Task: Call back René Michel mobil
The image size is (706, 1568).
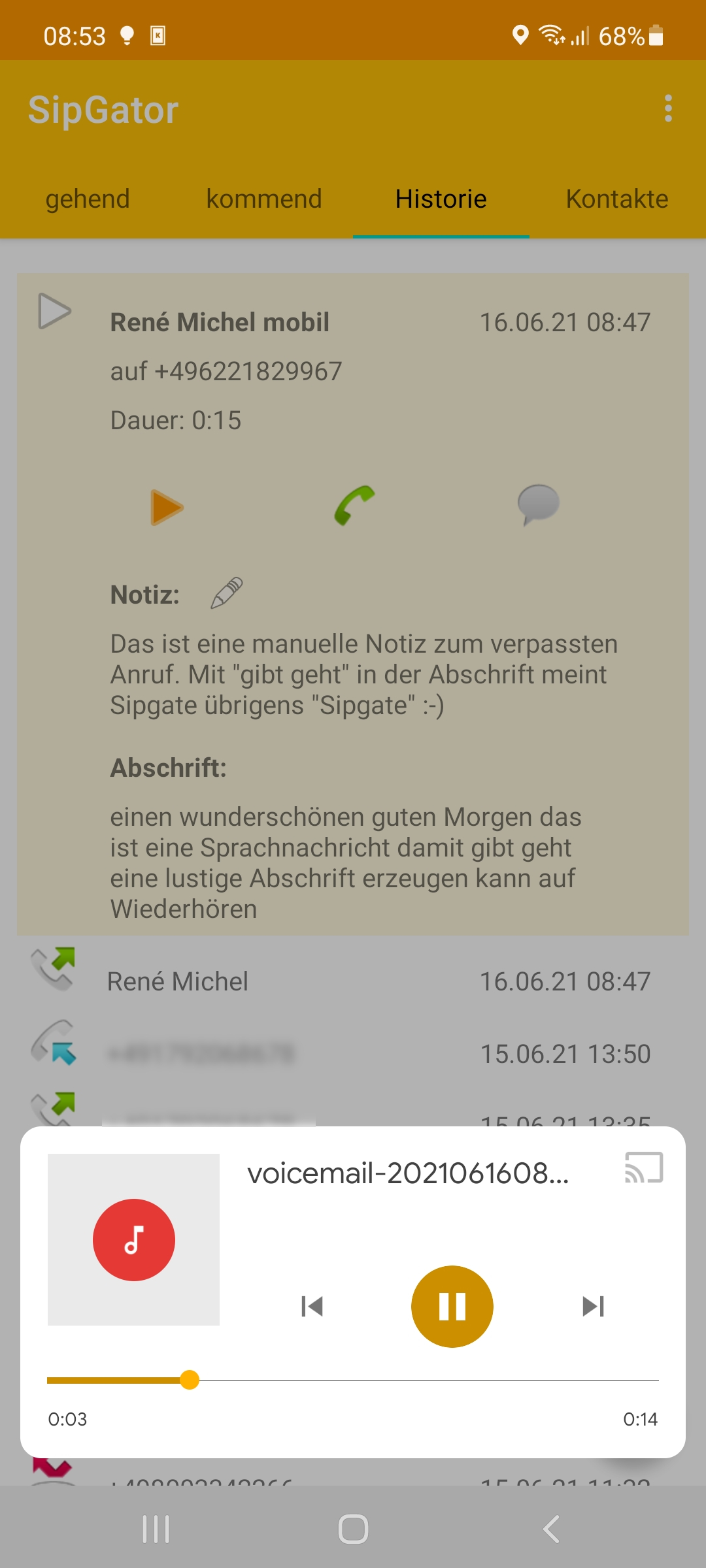Action: click(354, 505)
